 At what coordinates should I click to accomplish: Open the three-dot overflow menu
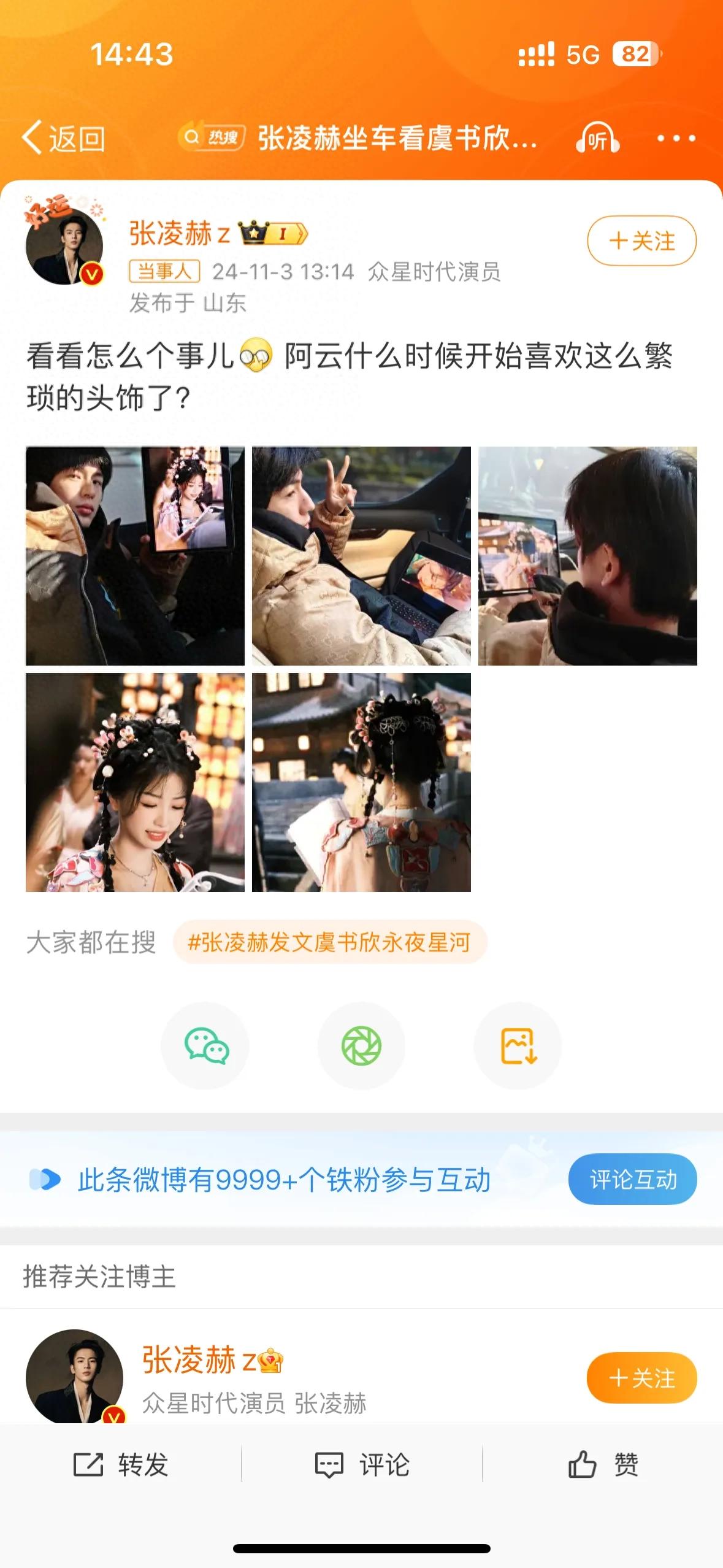tap(676, 138)
